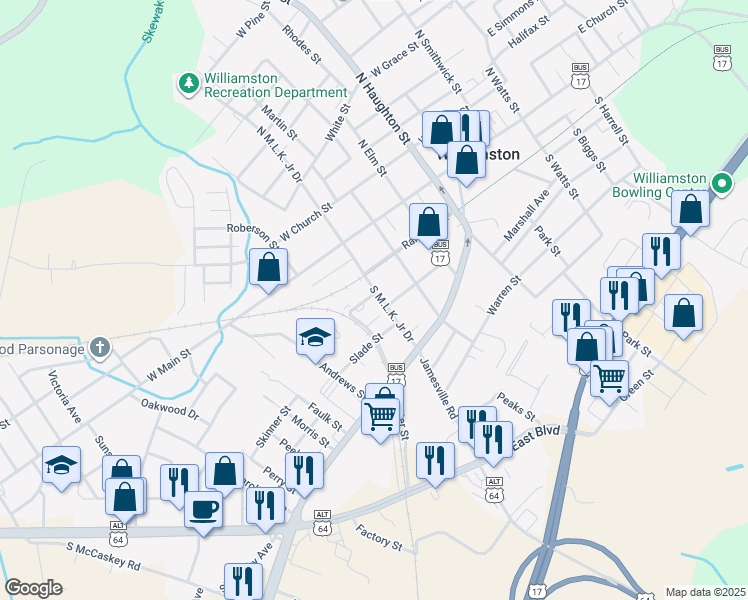Tap the grocery cart marker near Green St
The height and width of the screenshot is (600, 748).
pyautogui.click(x=609, y=379)
